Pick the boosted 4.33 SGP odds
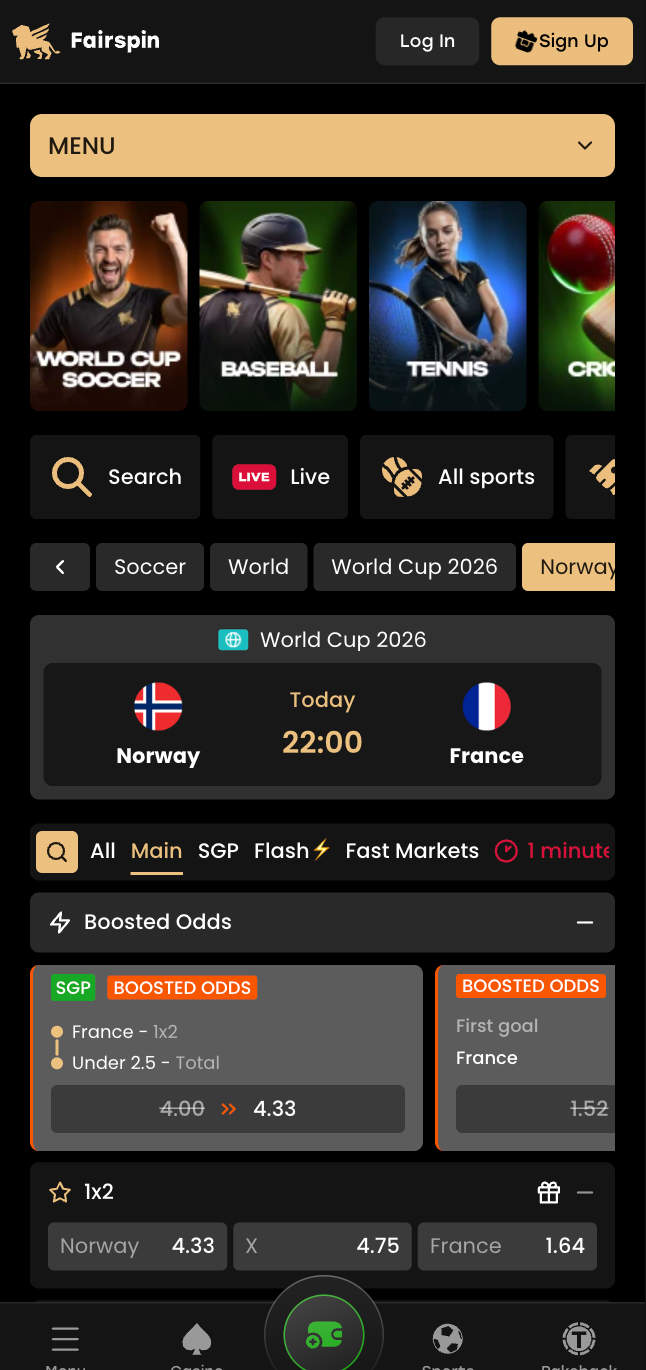Image resolution: width=646 pixels, height=1370 pixels. (x=228, y=1109)
